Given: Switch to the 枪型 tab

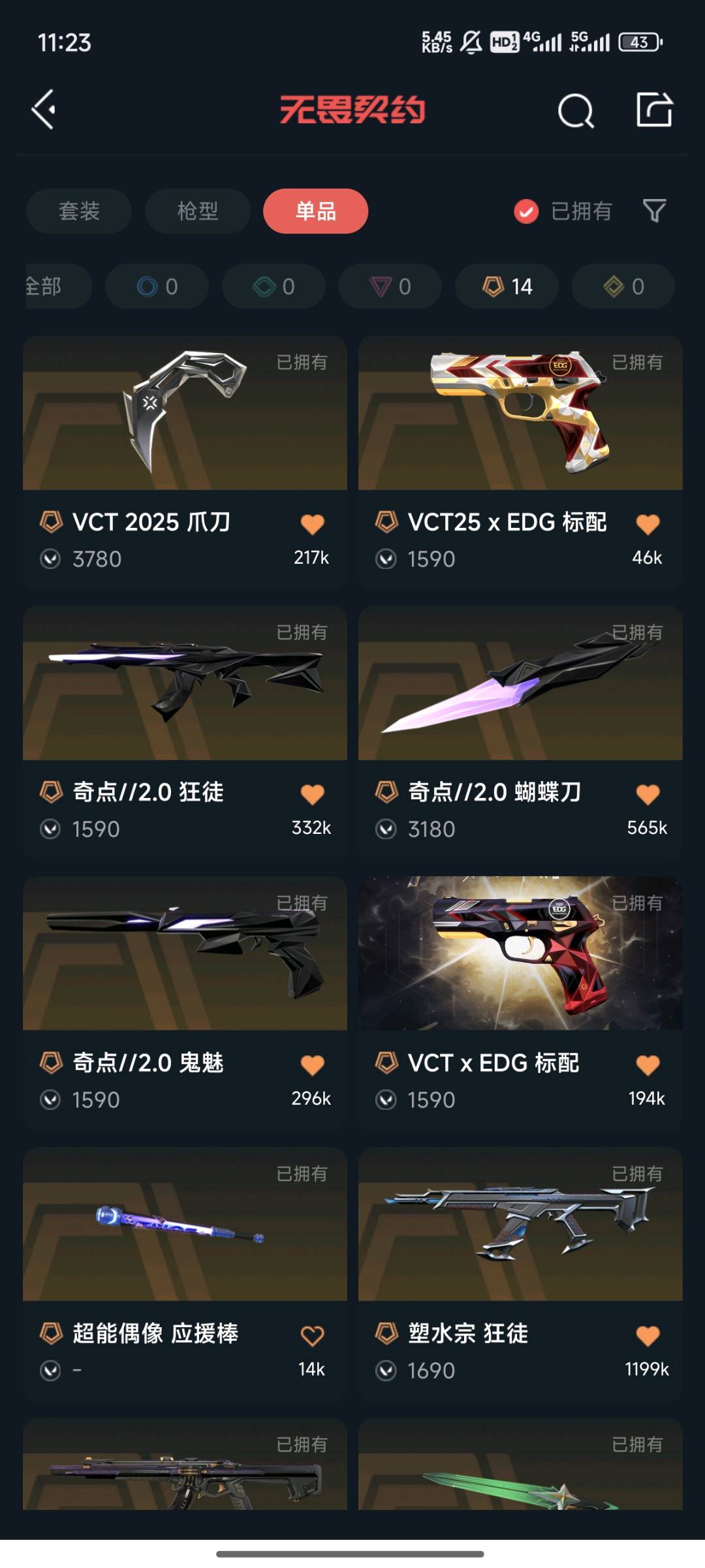Looking at the screenshot, I should [197, 211].
